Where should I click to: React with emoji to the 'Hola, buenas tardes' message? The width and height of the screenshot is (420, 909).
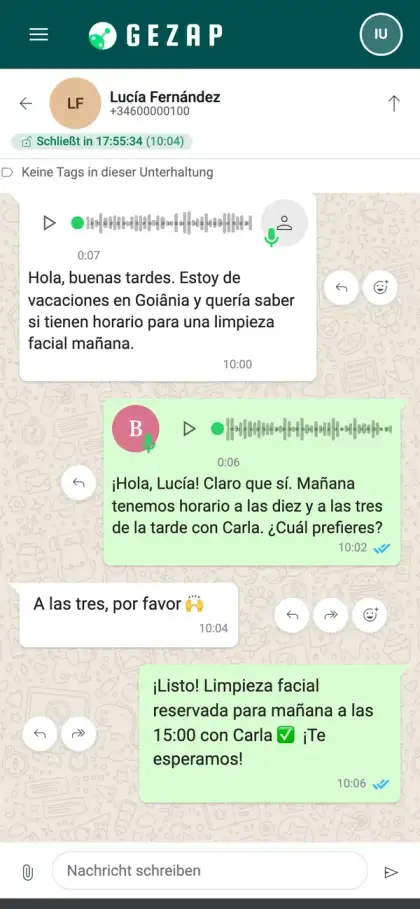point(380,287)
